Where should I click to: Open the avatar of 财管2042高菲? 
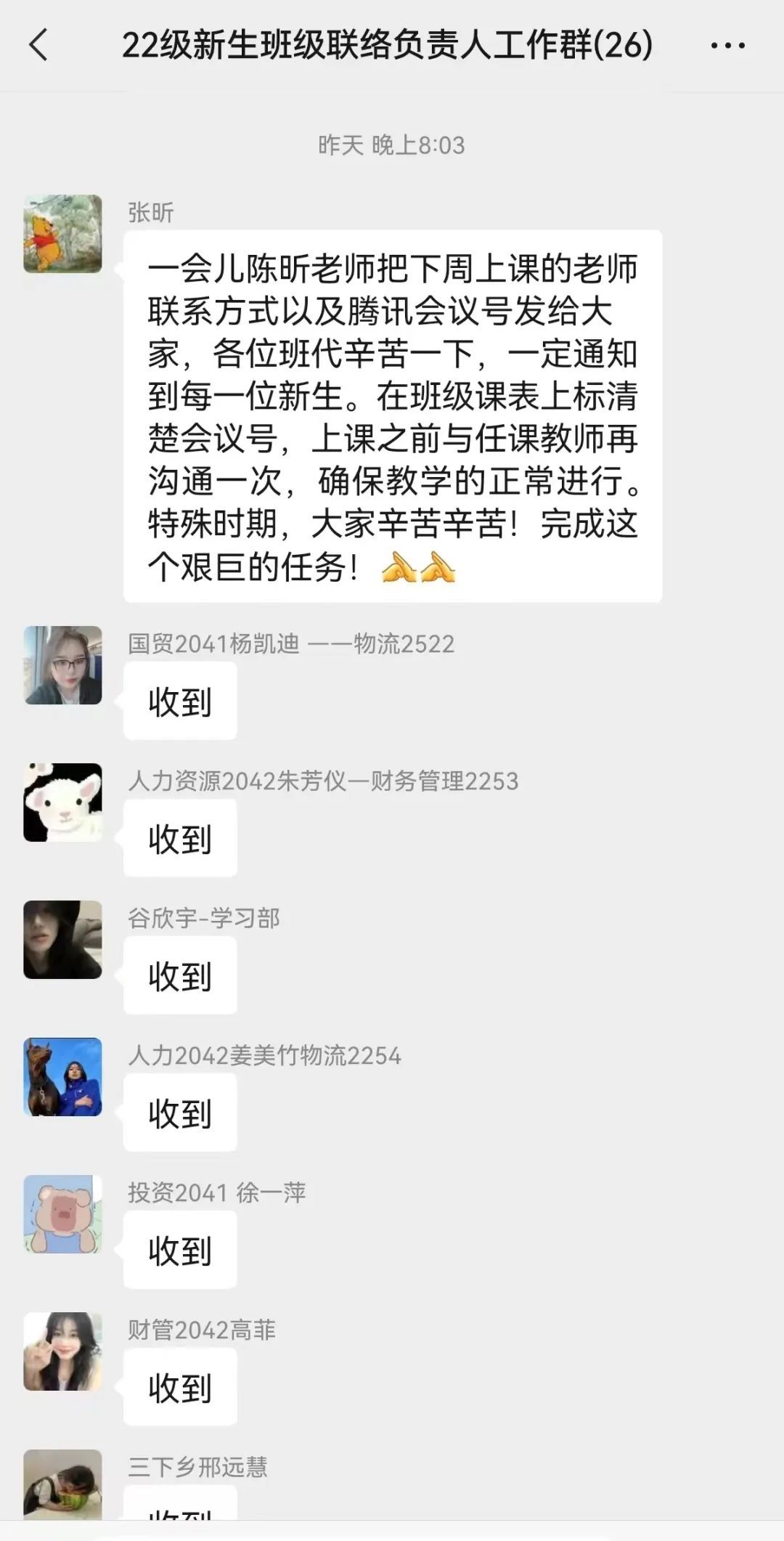pos(62,1351)
